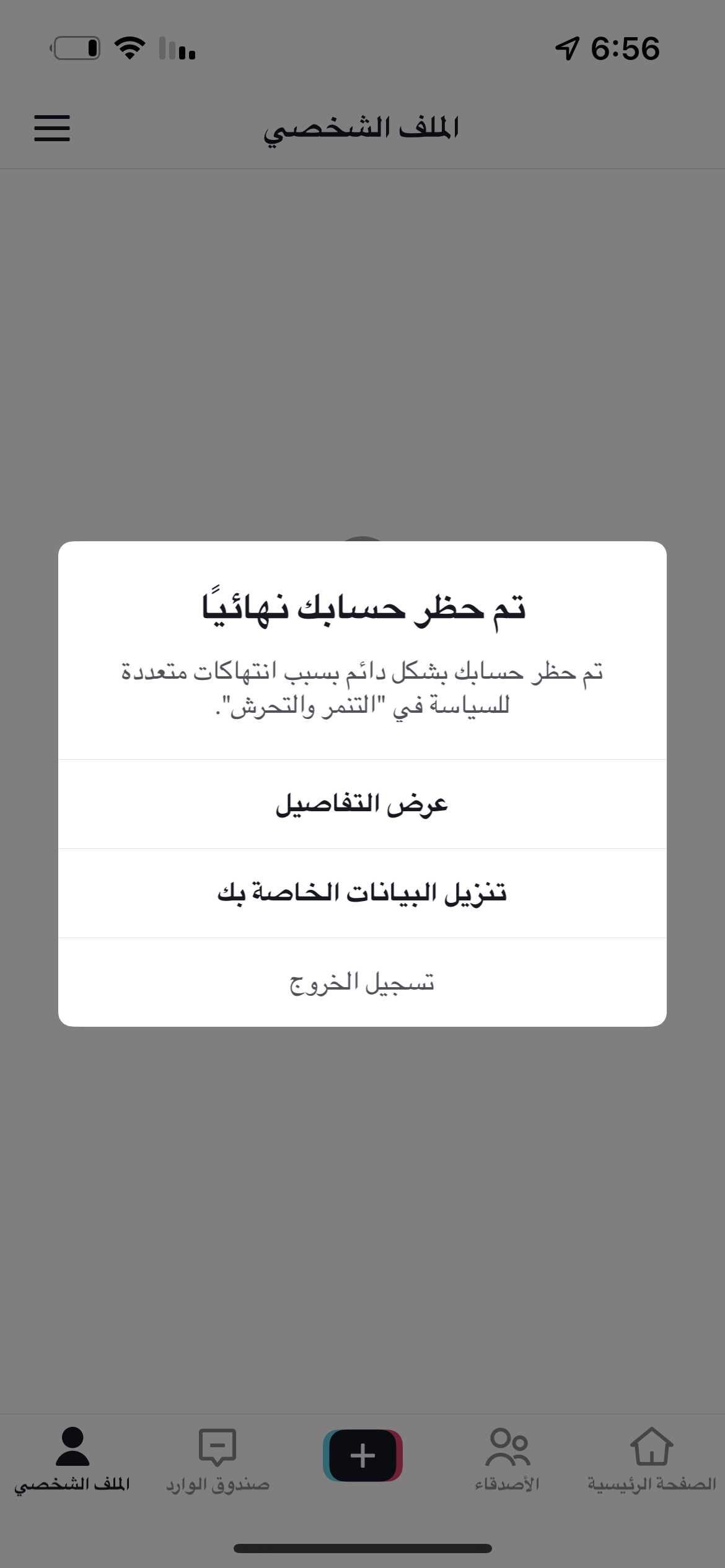Switch to the الأصدقاء tab
The image size is (725, 1568).
(x=507, y=1459)
